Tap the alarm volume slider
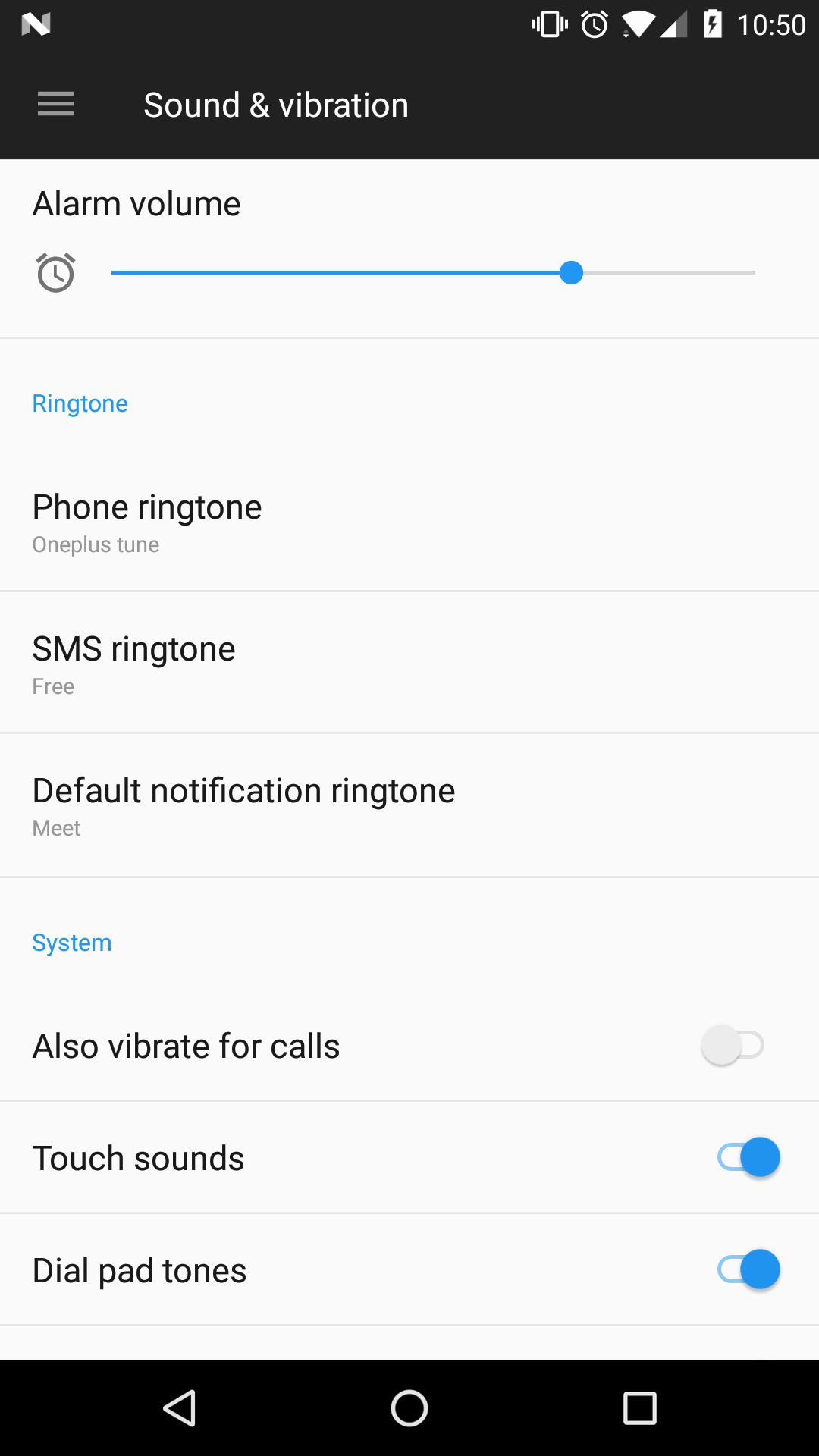 coord(432,272)
